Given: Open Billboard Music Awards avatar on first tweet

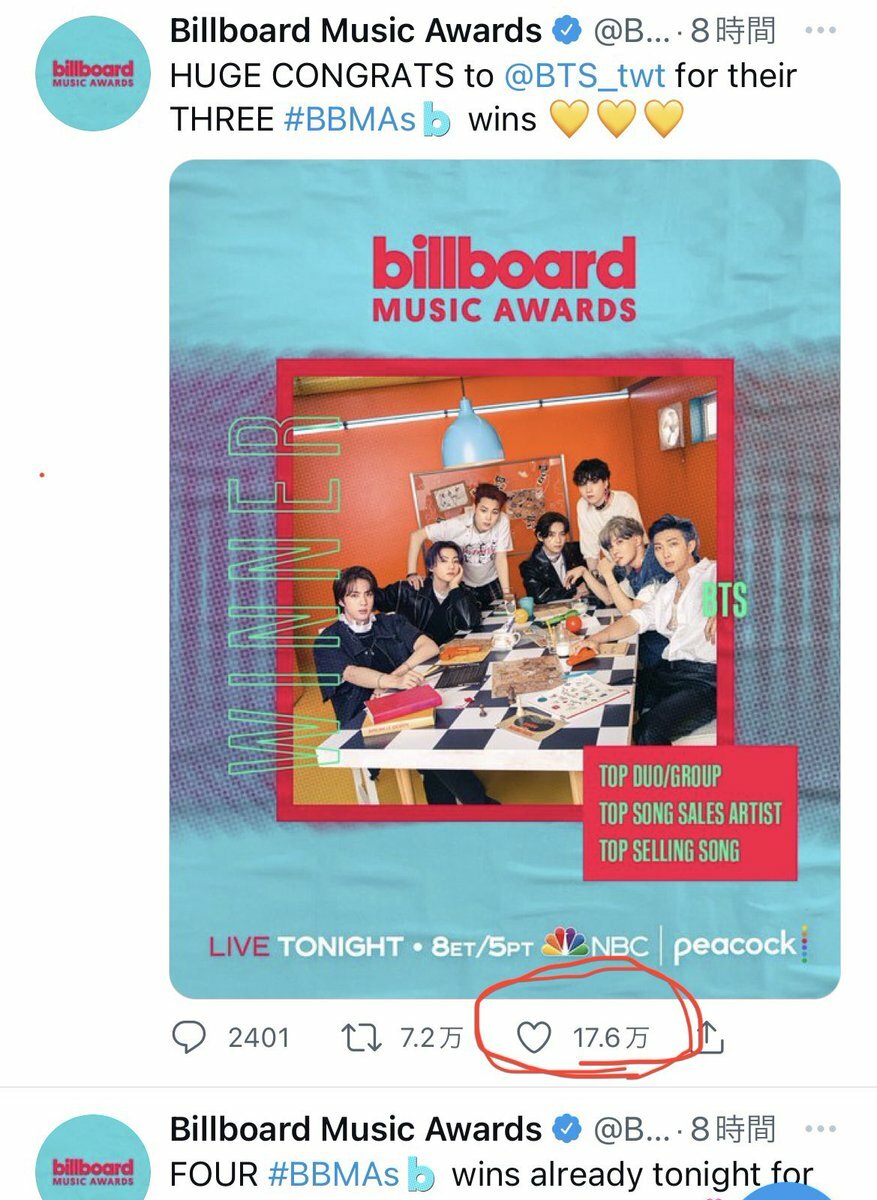Looking at the screenshot, I should 92,75.
